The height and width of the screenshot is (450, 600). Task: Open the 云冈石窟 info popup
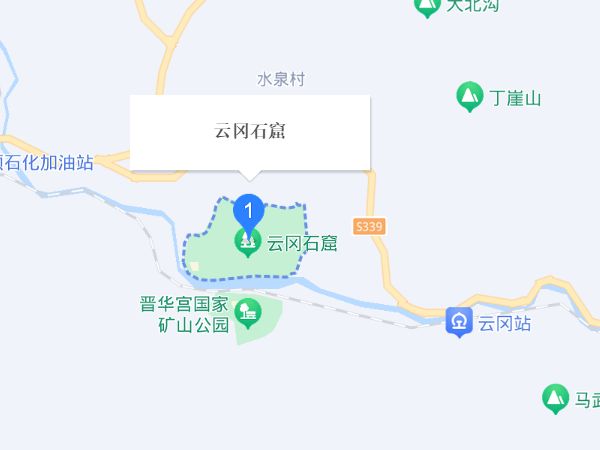(250, 132)
